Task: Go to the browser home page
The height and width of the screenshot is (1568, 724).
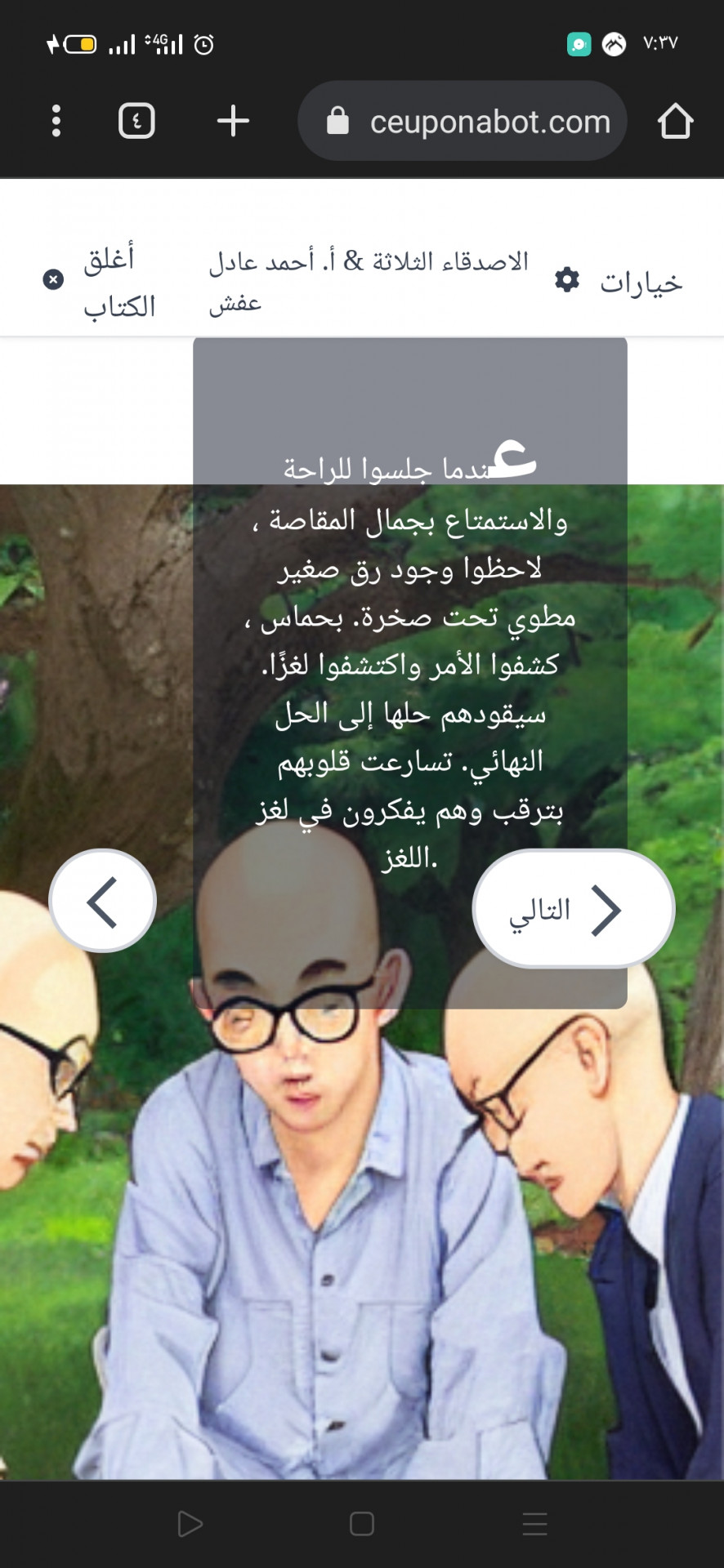Action: click(675, 121)
